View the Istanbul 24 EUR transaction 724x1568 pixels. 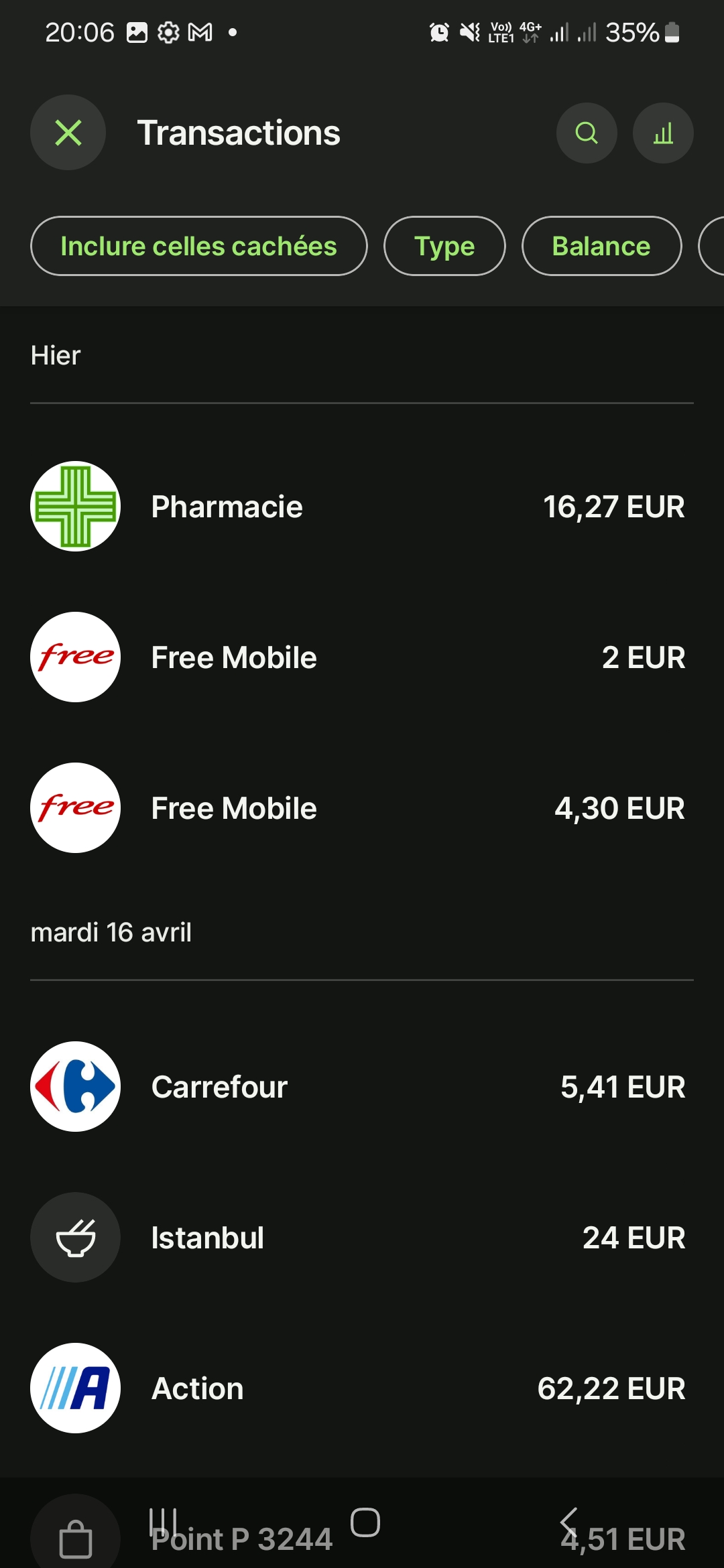pyautogui.click(x=362, y=1238)
